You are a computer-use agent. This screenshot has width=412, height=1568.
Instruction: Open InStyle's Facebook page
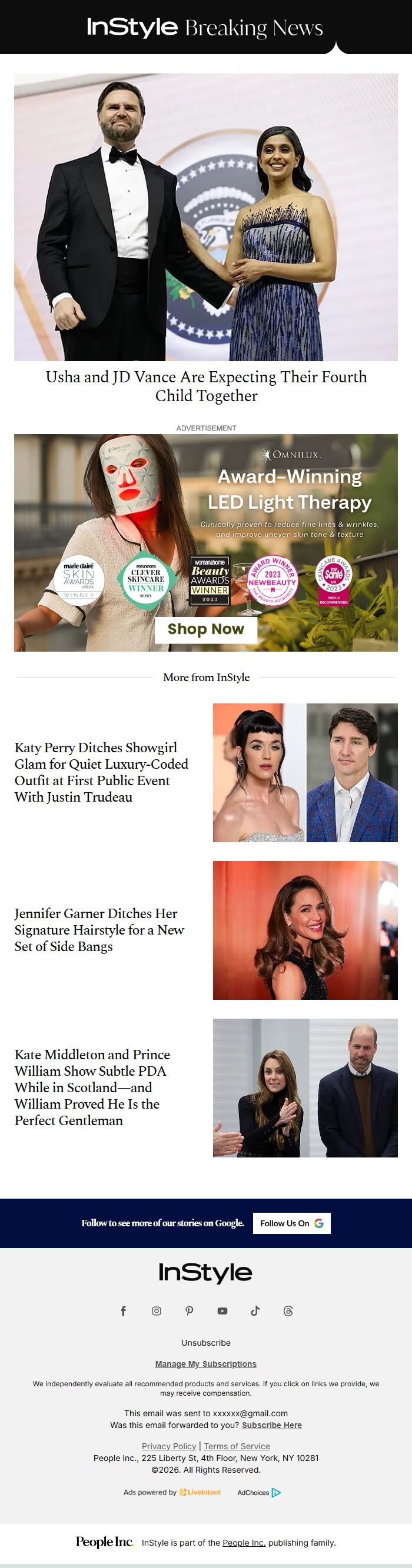[123, 1311]
